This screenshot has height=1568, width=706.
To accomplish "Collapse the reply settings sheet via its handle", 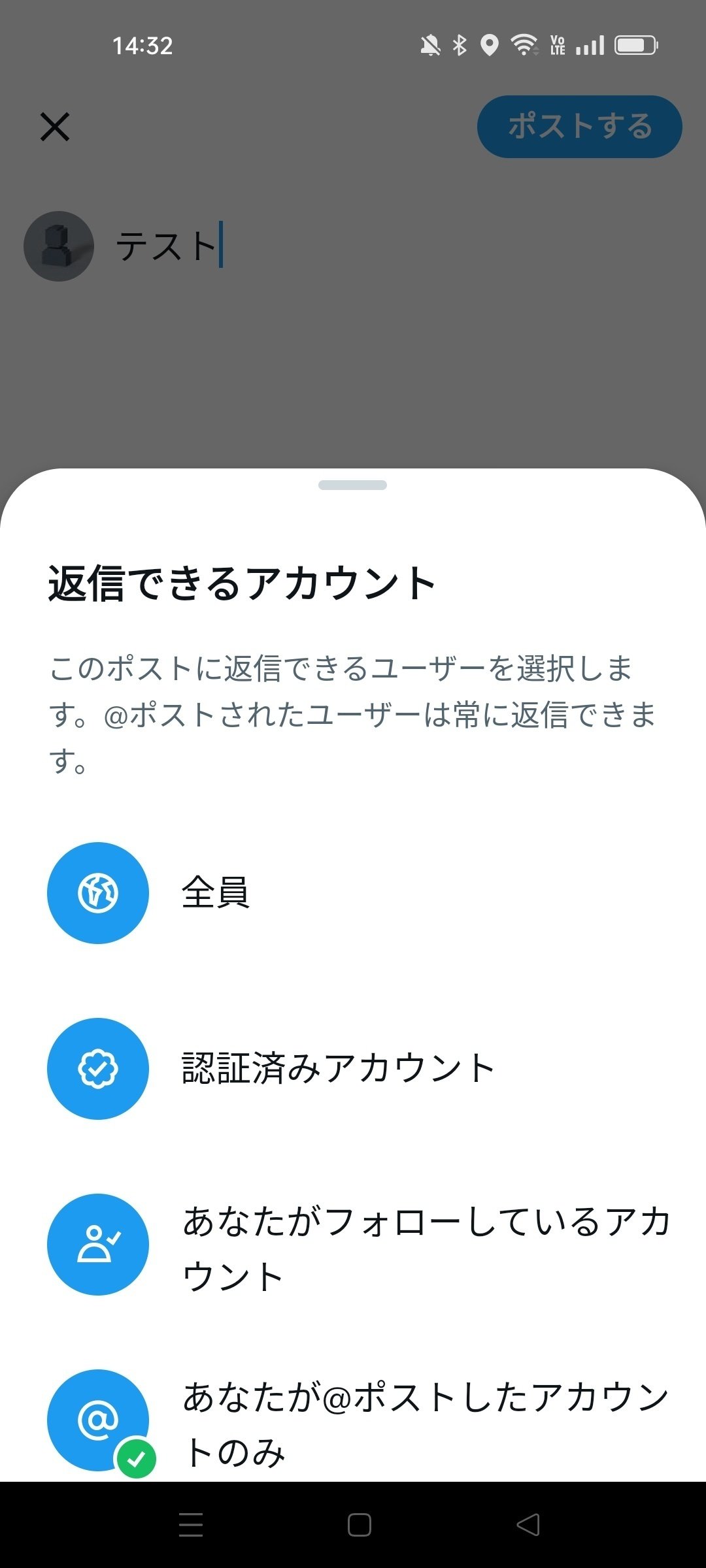I will pyautogui.click(x=353, y=485).
